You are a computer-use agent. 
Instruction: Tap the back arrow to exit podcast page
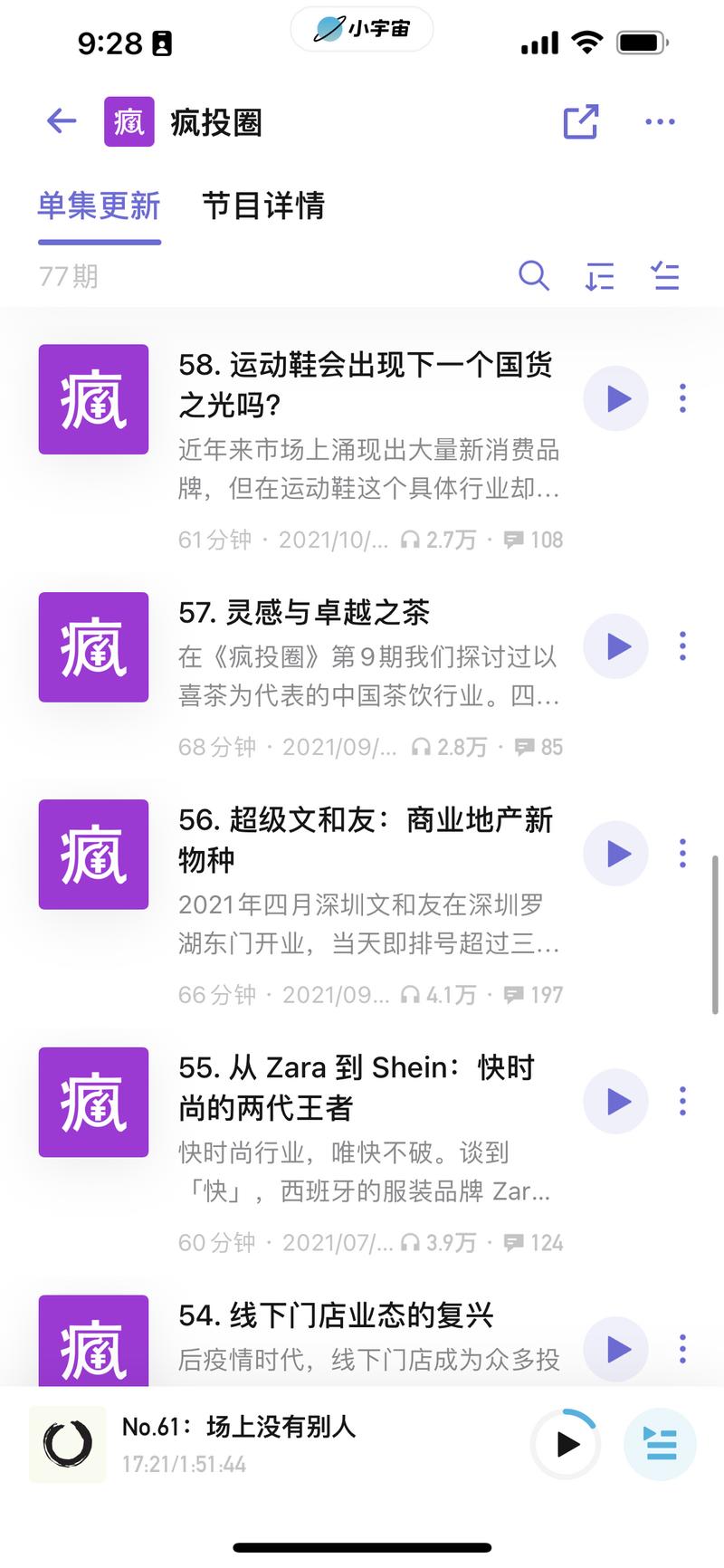click(60, 120)
